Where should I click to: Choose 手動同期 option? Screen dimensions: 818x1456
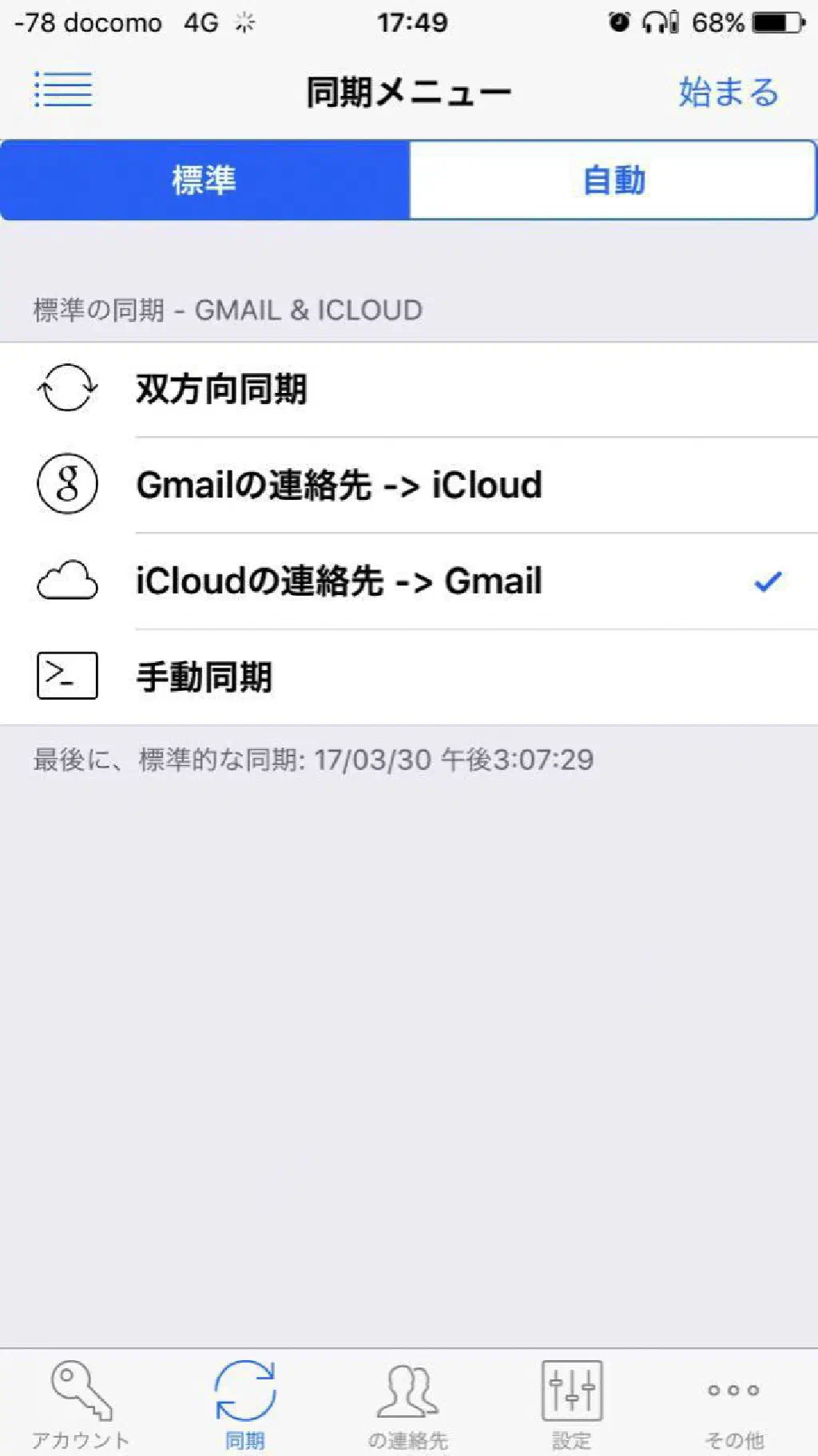coord(409,676)
